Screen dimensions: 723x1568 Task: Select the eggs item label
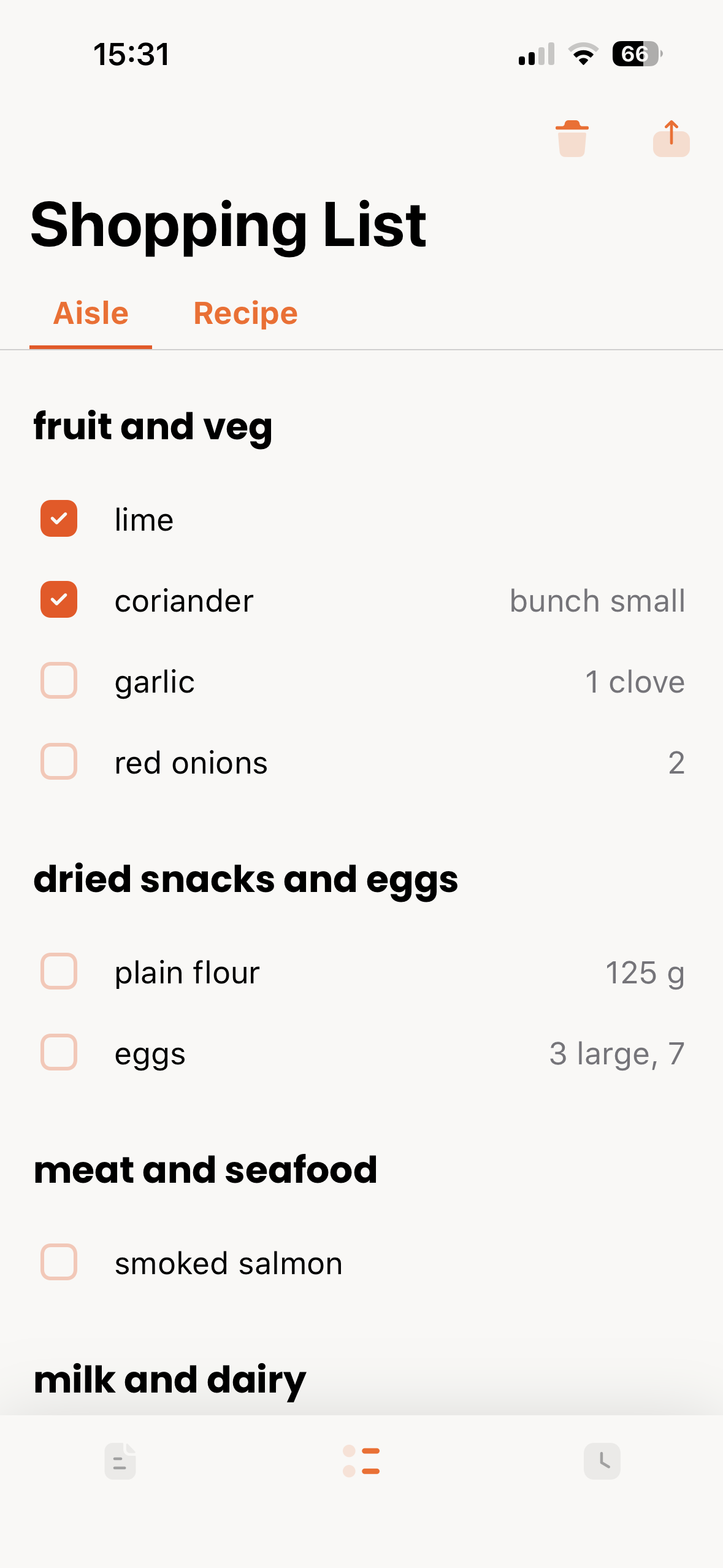[x=149, y=1053]
